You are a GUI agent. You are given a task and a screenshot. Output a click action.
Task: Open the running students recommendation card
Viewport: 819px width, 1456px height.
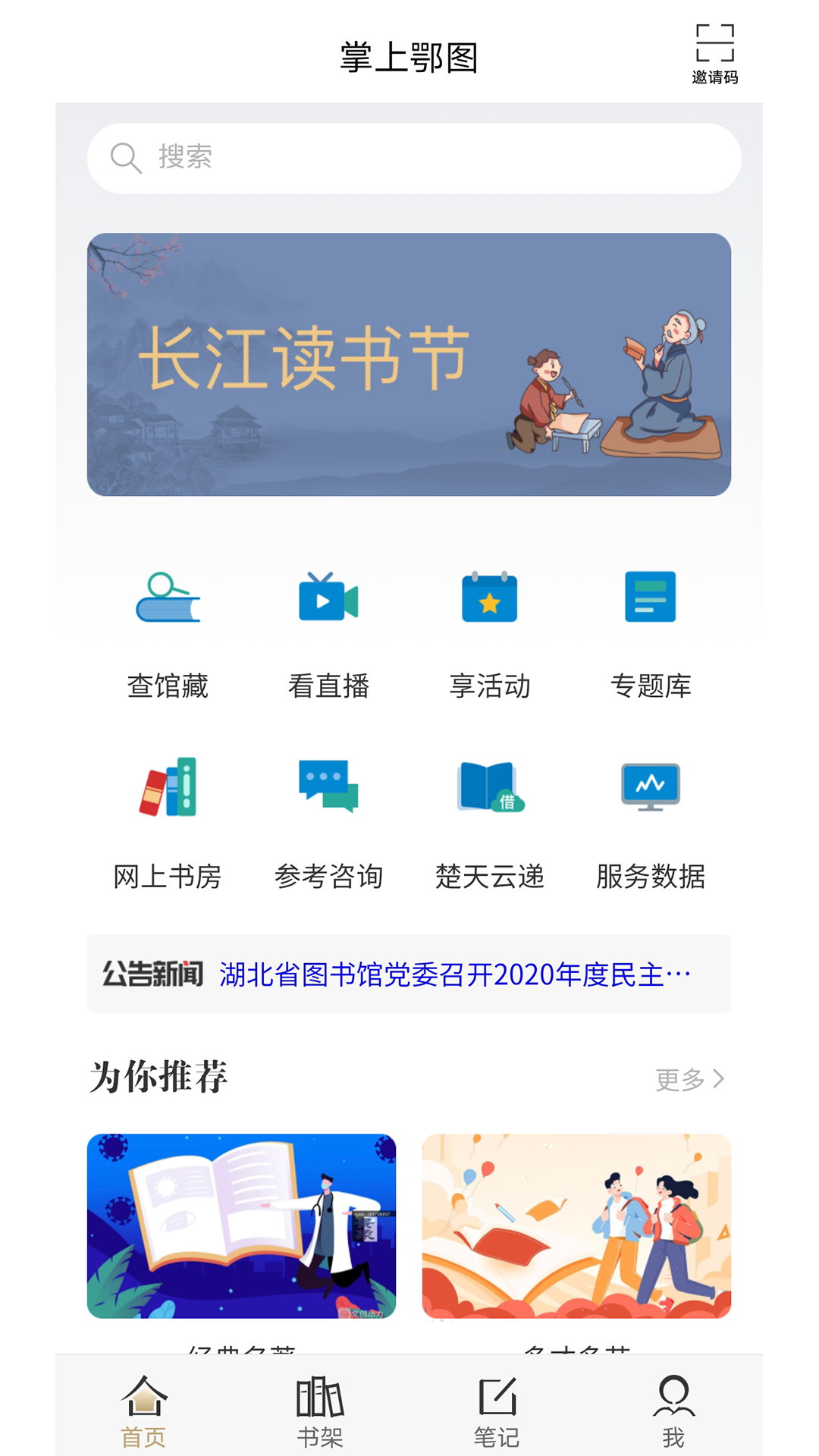click(576, 1225)
